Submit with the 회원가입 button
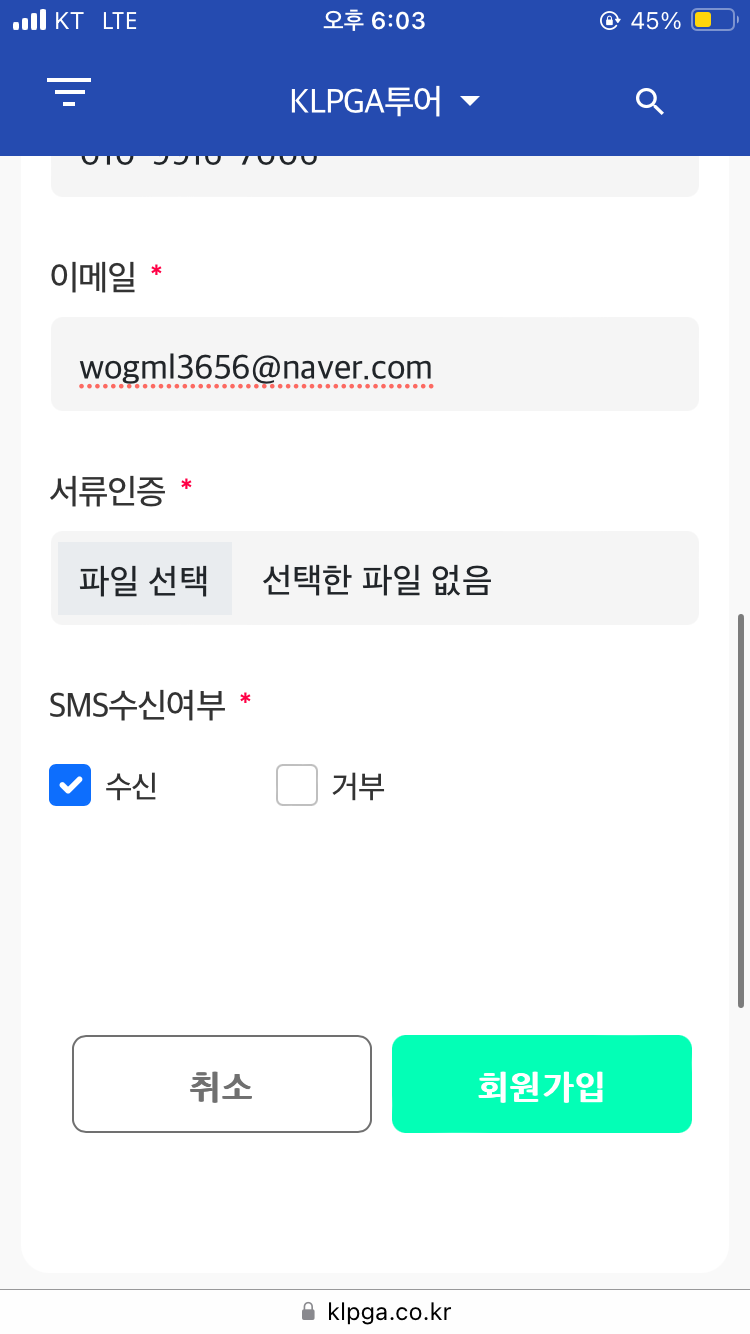This screenshot has height=1334, width=750. click(x=542, y=1084)
